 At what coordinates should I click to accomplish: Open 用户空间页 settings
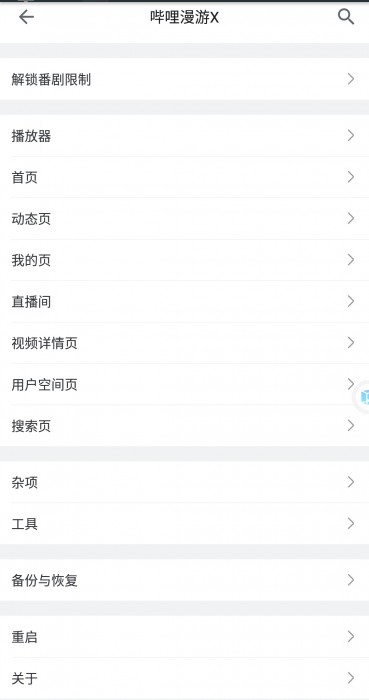click(x=184, y=384)
